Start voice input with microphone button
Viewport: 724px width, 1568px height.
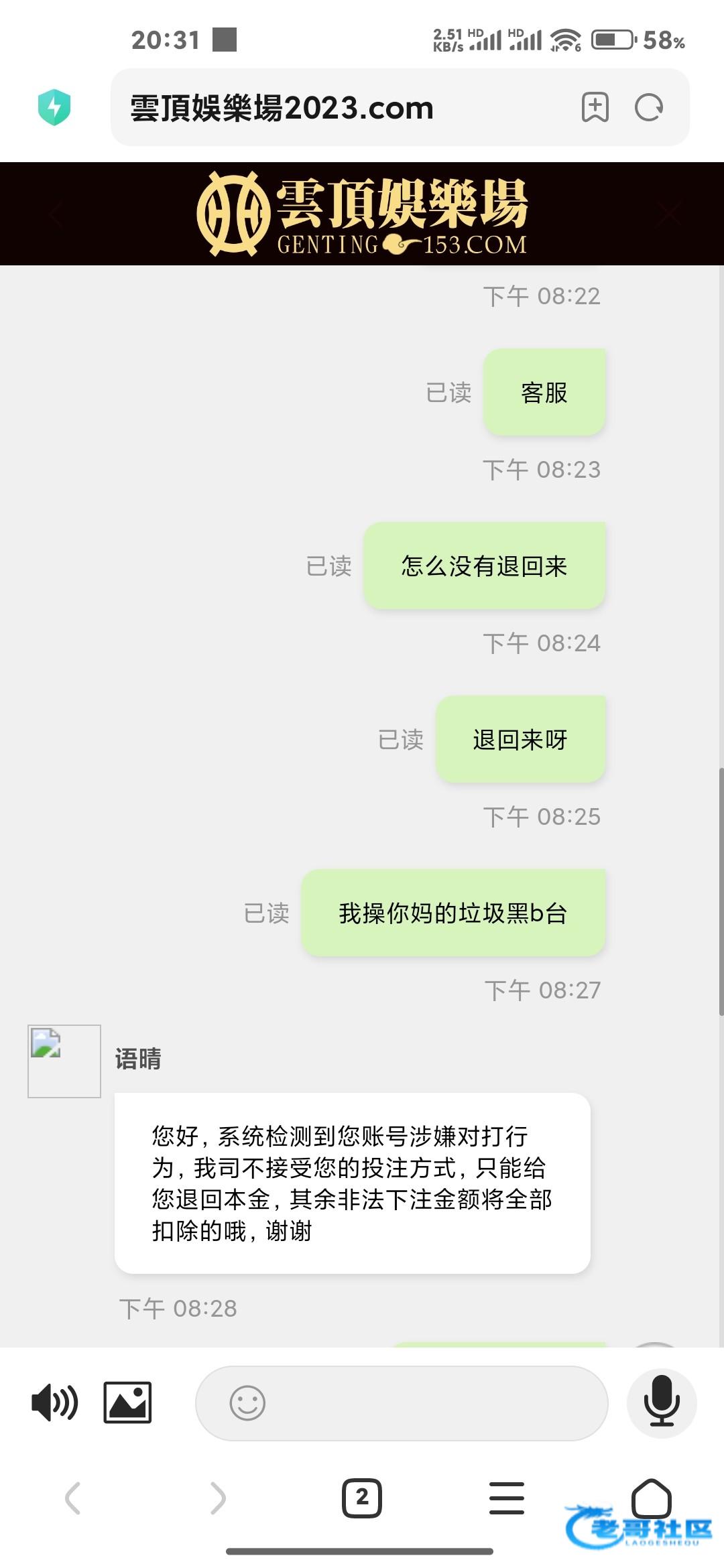pos(662,1402)
